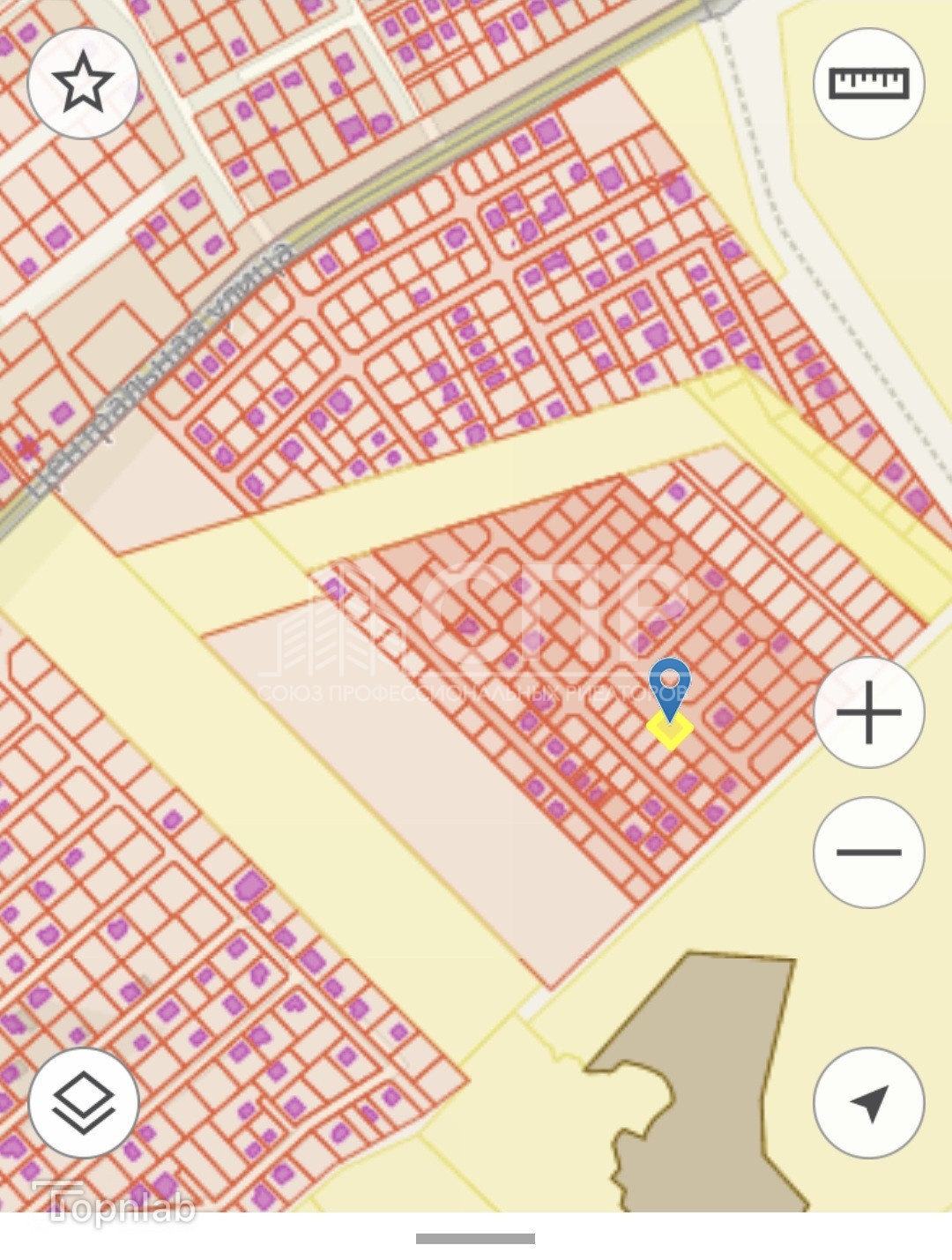The width and height of the screenshot is (952, 1260).
Task: Select the blue map pin marker
Action: pos(670,686)
